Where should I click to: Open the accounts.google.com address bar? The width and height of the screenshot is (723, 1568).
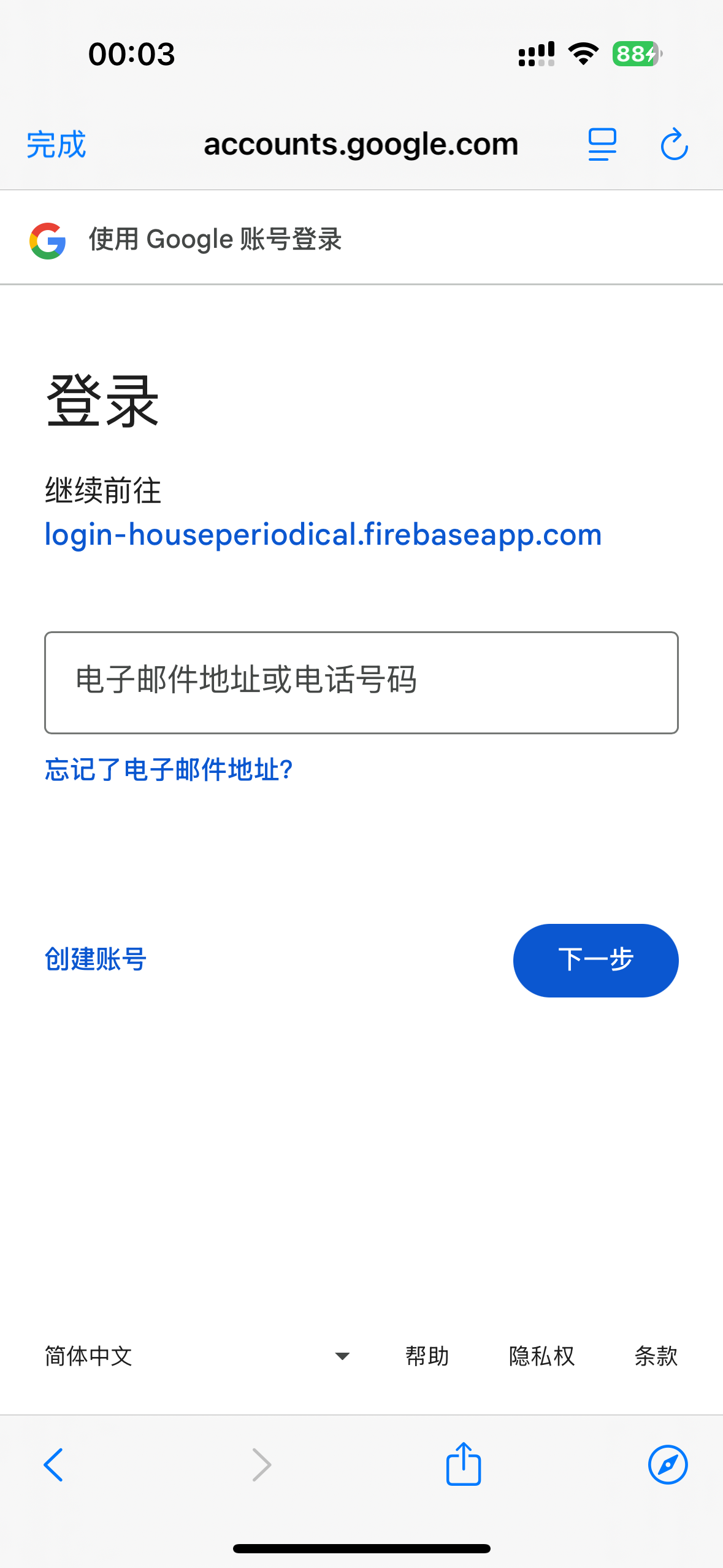(361, 144)
